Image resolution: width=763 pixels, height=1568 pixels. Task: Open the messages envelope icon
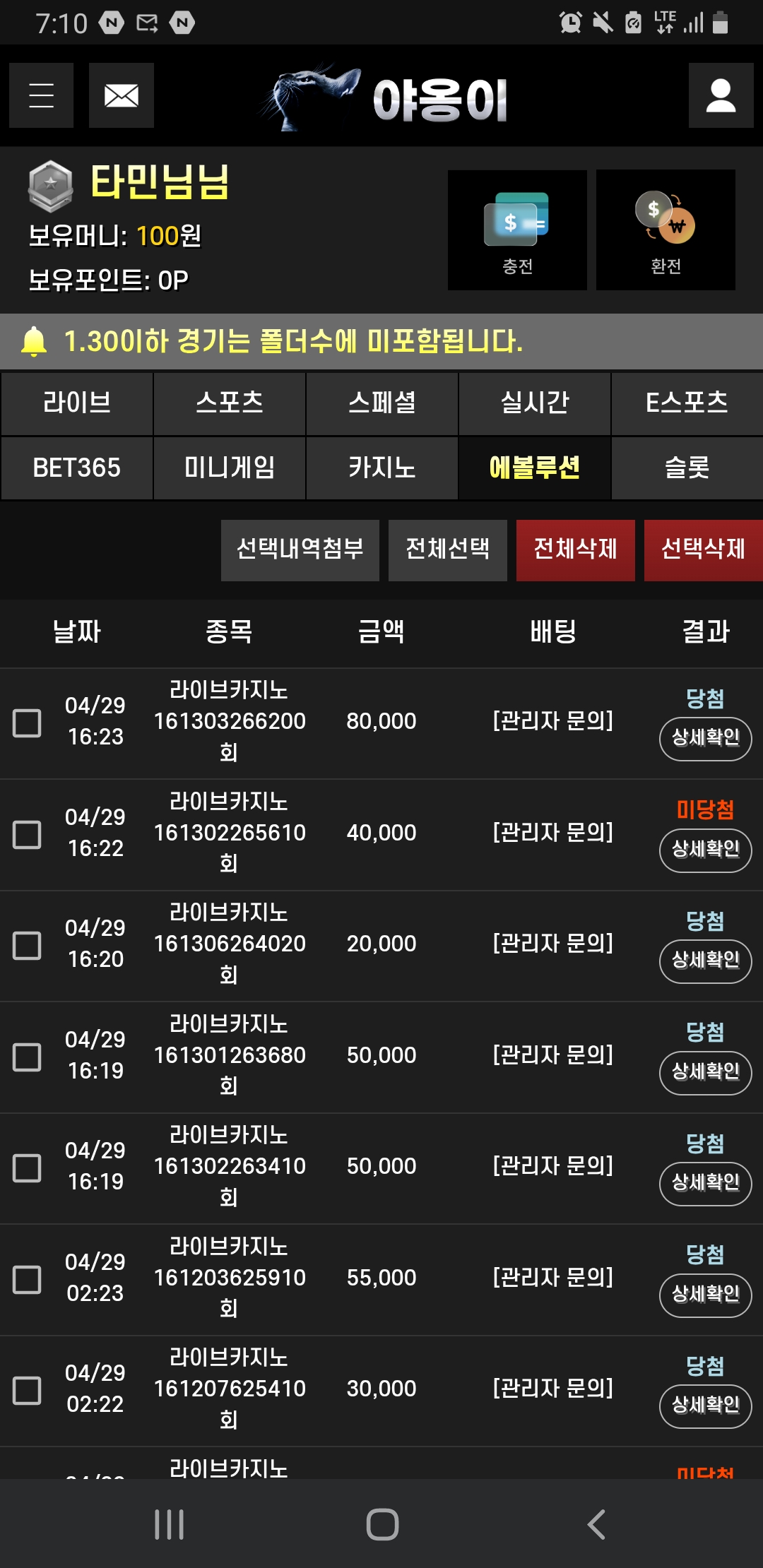pos(122,95)
